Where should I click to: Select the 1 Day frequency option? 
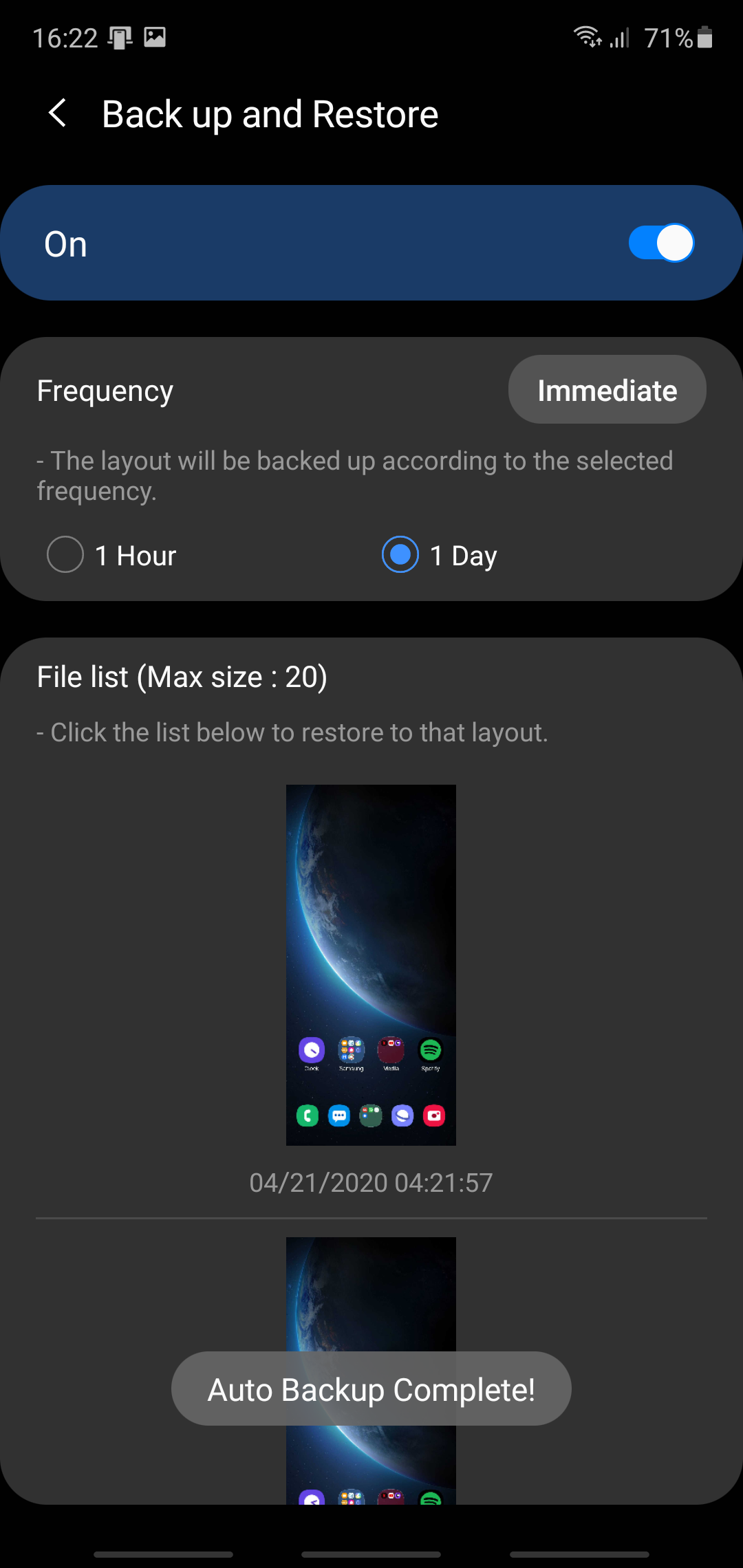point(400,555)
